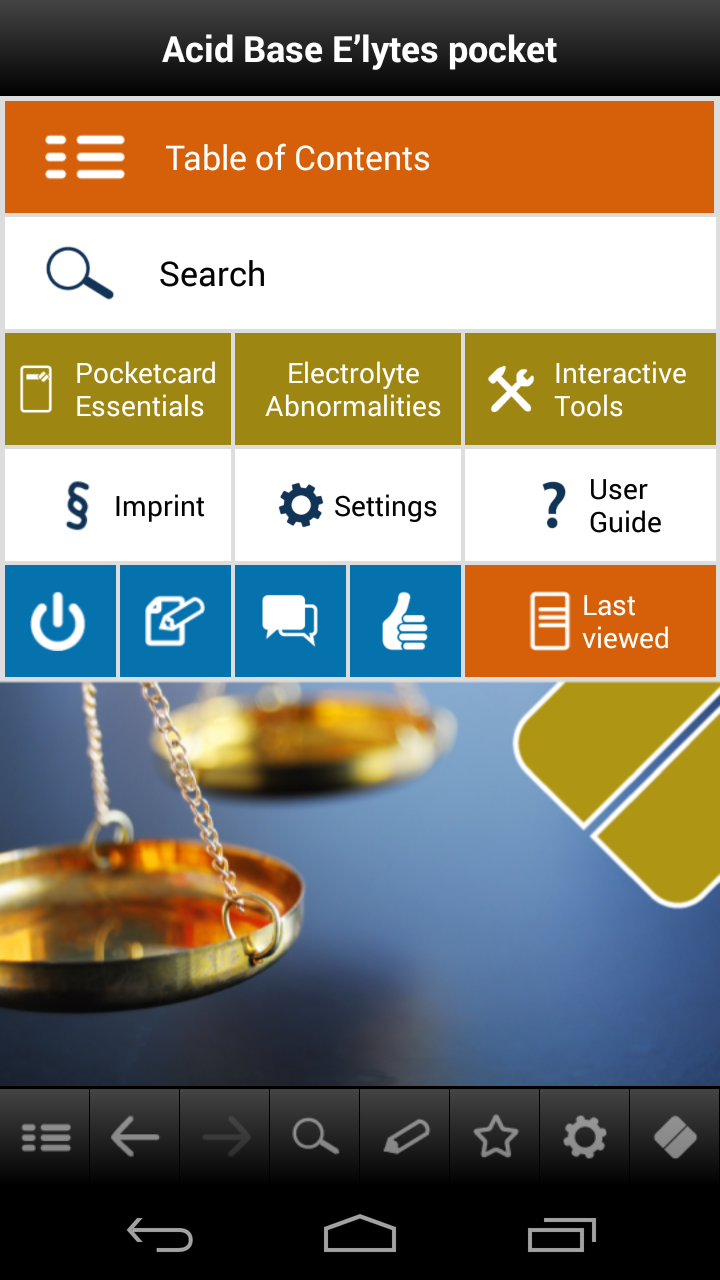Open the gear icon in bottom toolbar
This screenshot has width=720, height=1280.
click(585, 1137)
